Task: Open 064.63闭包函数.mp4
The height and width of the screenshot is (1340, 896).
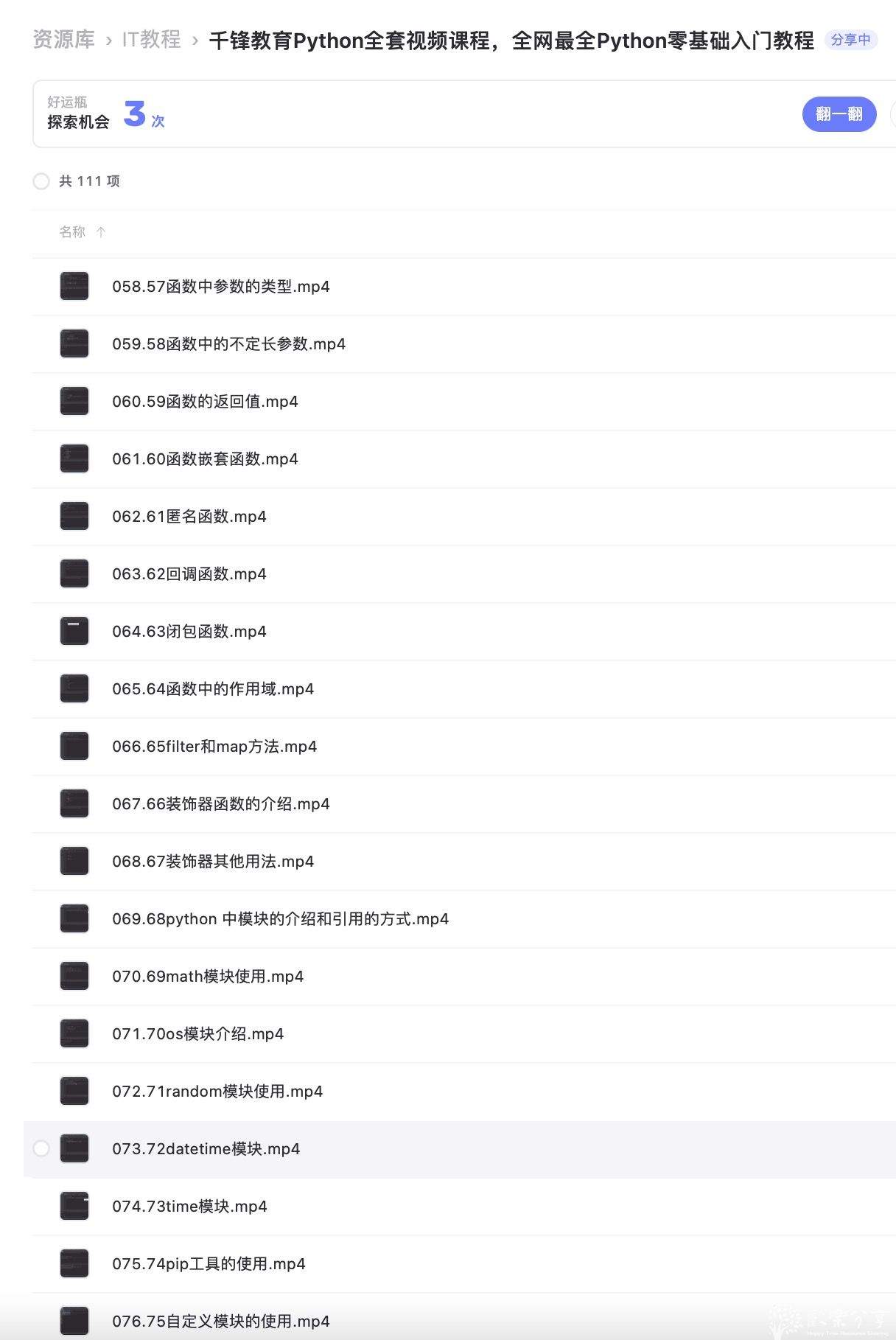Action: [189, 632]
